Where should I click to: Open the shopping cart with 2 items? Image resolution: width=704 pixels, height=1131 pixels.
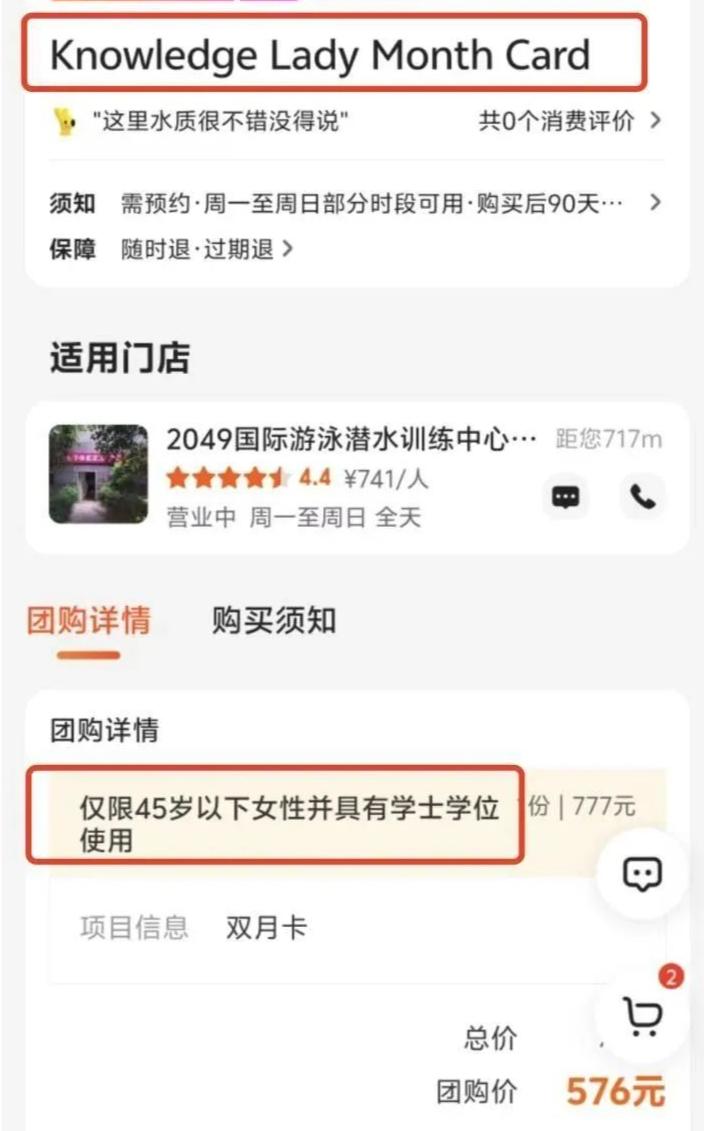(x=643, y=1017)
